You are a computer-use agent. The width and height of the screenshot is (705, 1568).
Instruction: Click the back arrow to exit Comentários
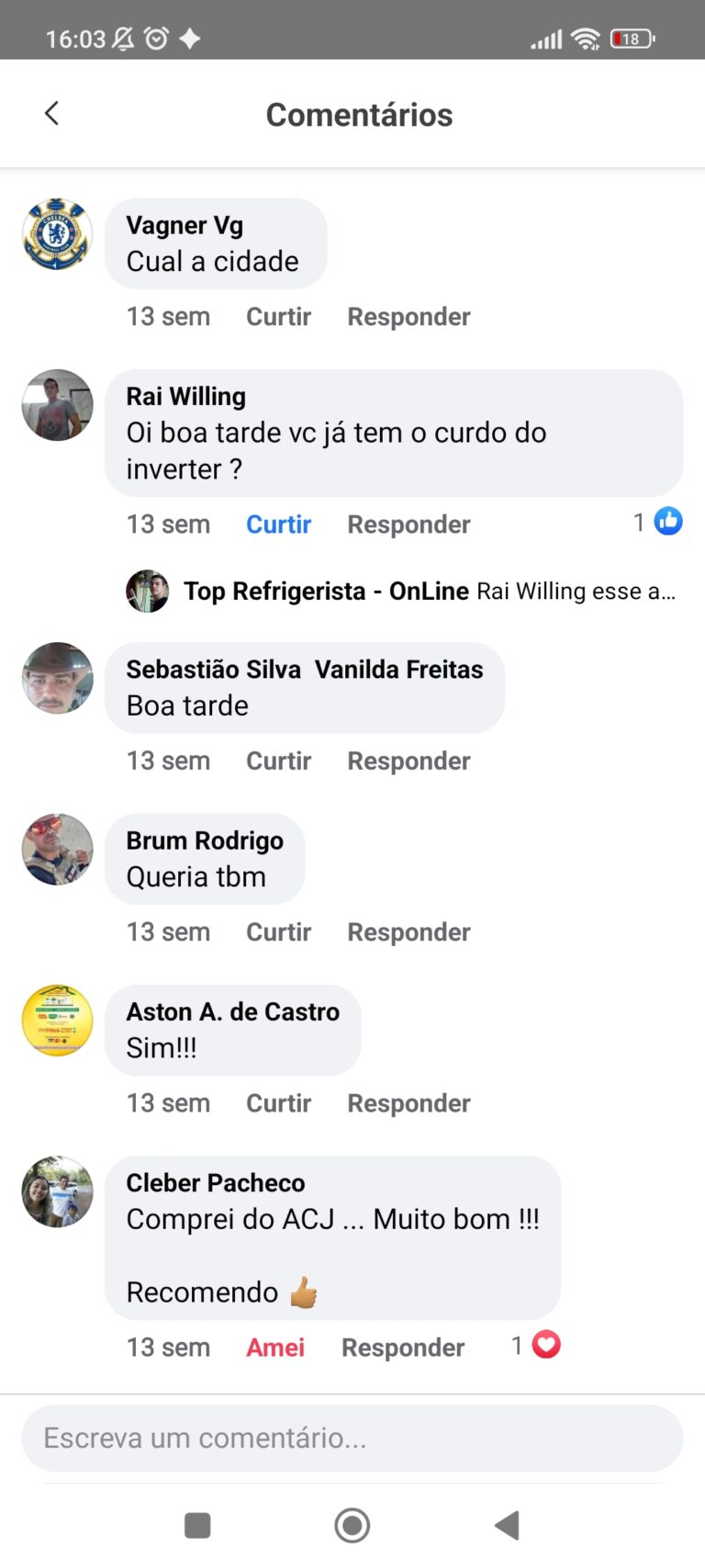coord(50,113)
